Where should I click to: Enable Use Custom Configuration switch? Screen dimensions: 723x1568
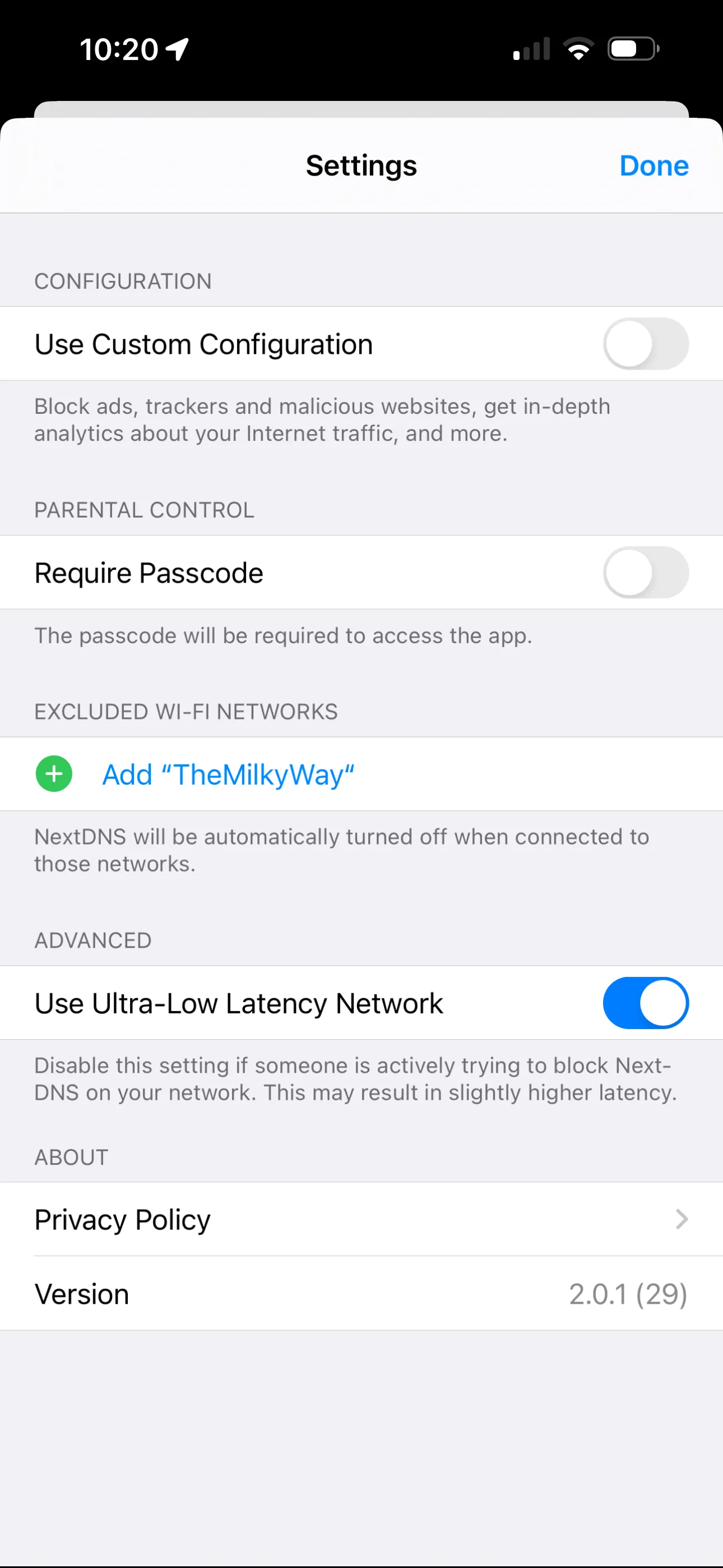[645, 344]
